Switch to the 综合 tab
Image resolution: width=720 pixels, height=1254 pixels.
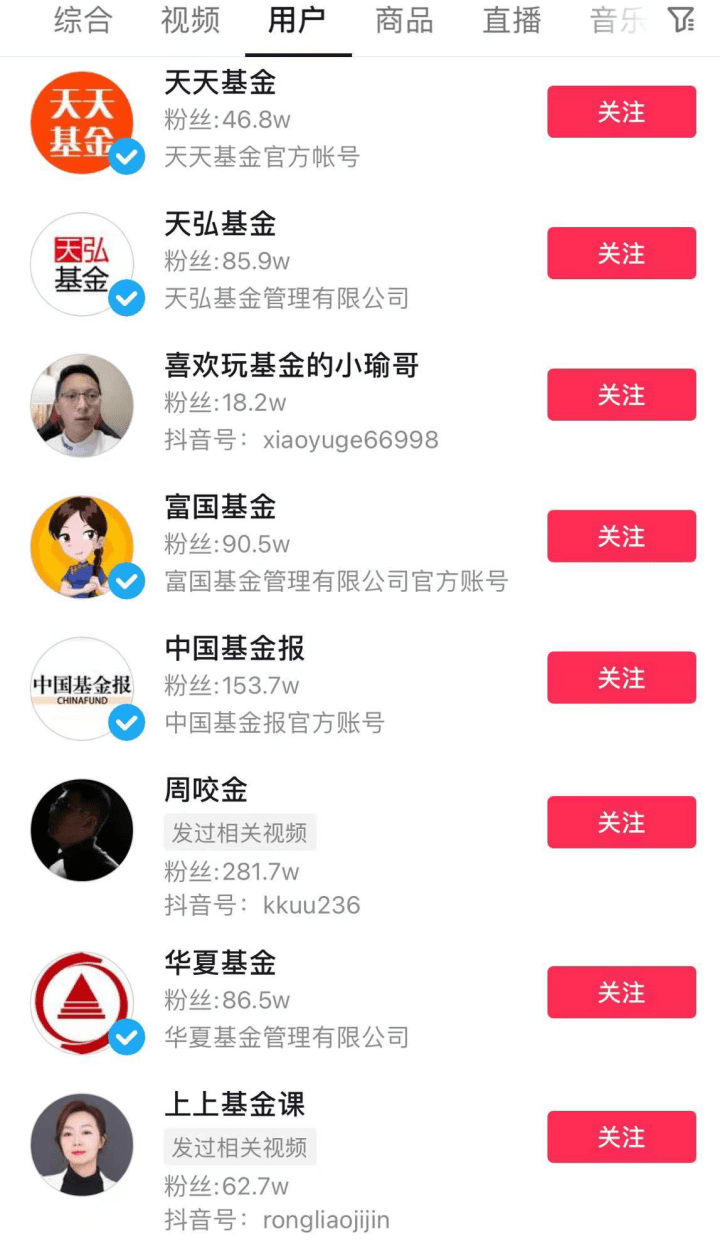[83, 21]
